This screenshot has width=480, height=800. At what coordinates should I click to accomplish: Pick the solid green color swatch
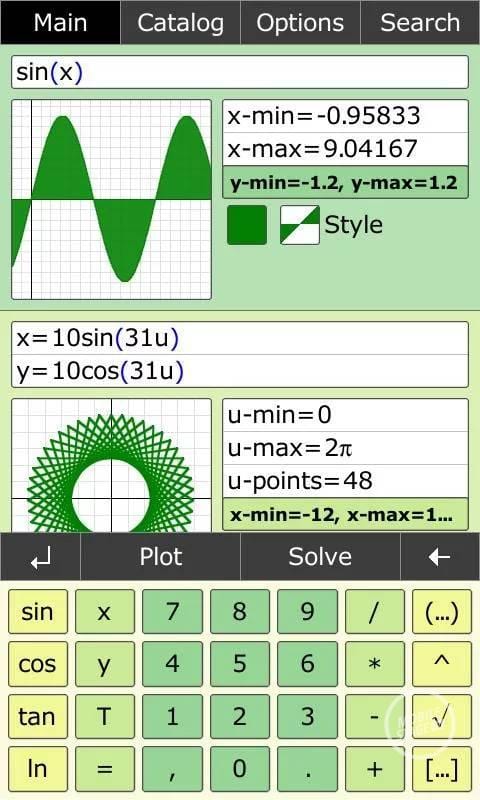coord(247,225)
